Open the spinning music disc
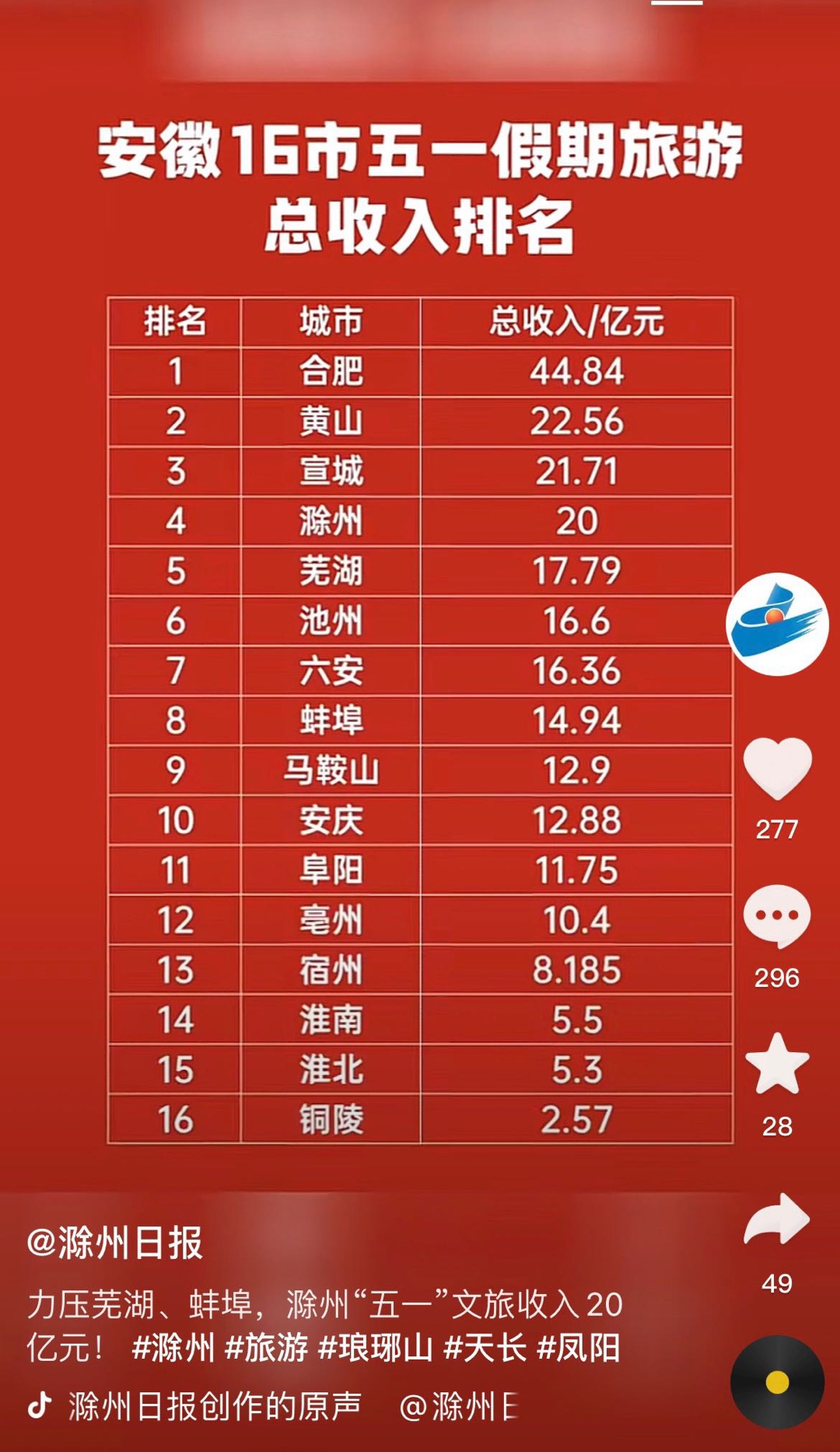Screen dimensions: 840x1452 click(x=777, y=1382)
